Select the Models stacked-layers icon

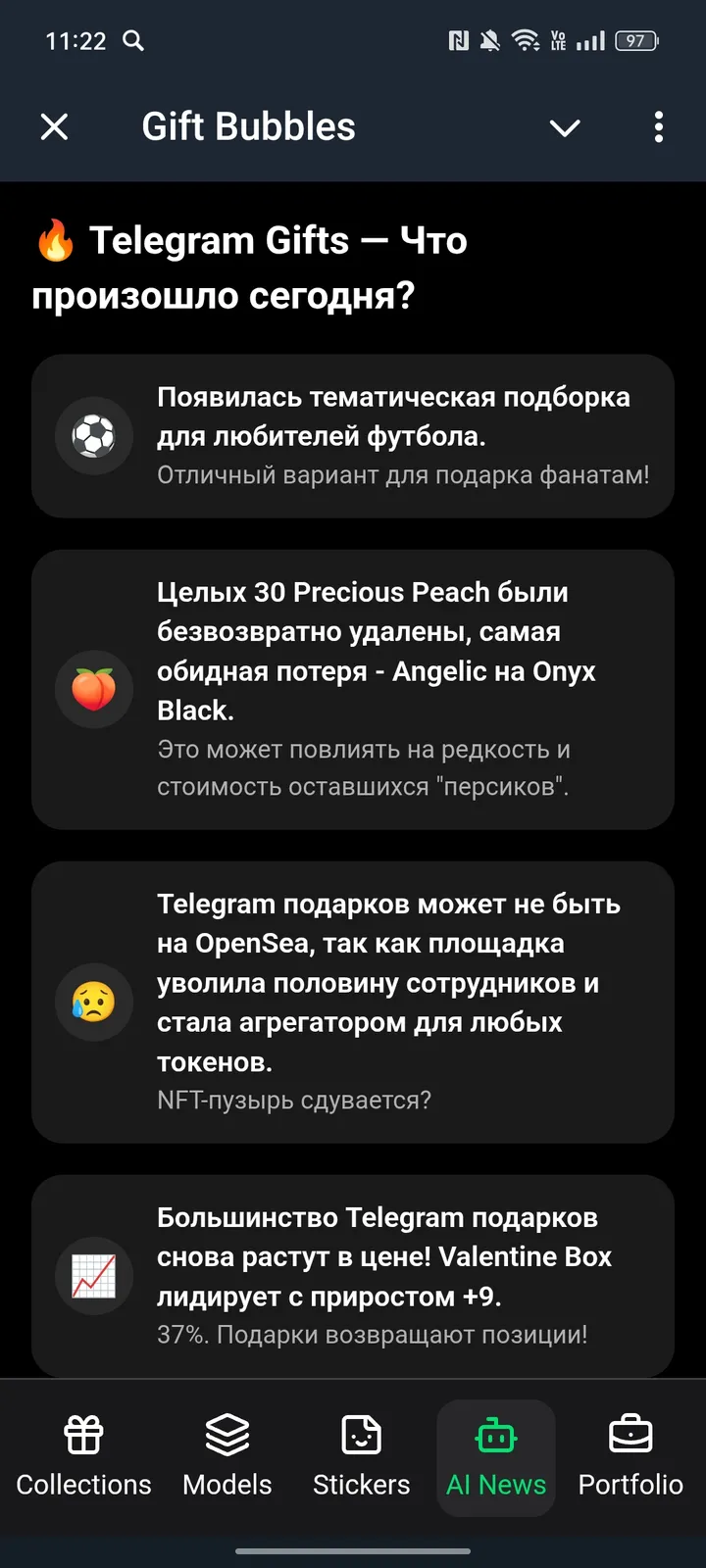pyautogui.click(x=227, y=1434)
